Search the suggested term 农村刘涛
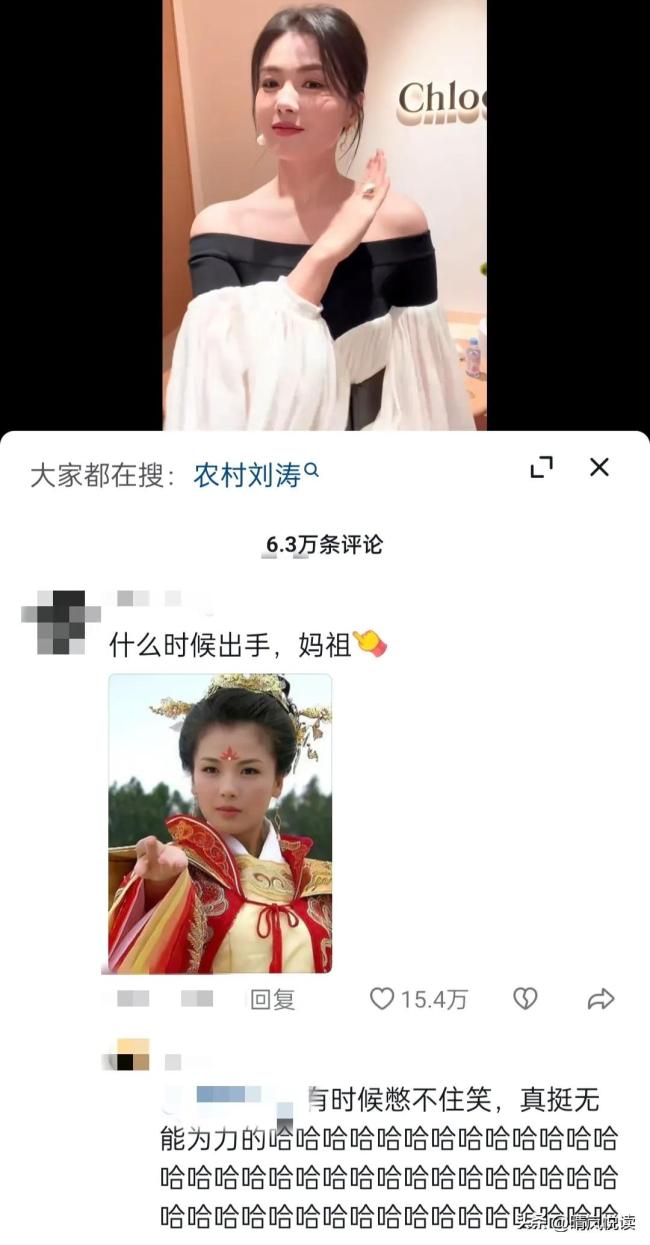The width and height of the screenshot is (650, 1245). (x=256, y=474)
